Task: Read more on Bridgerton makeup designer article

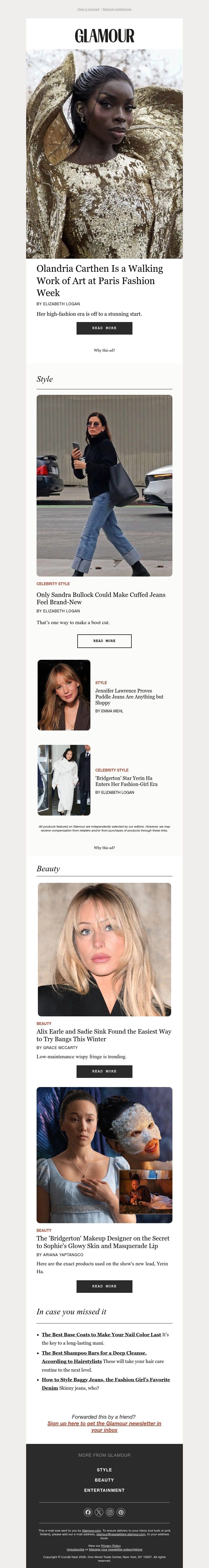Action: (104, 1269)
